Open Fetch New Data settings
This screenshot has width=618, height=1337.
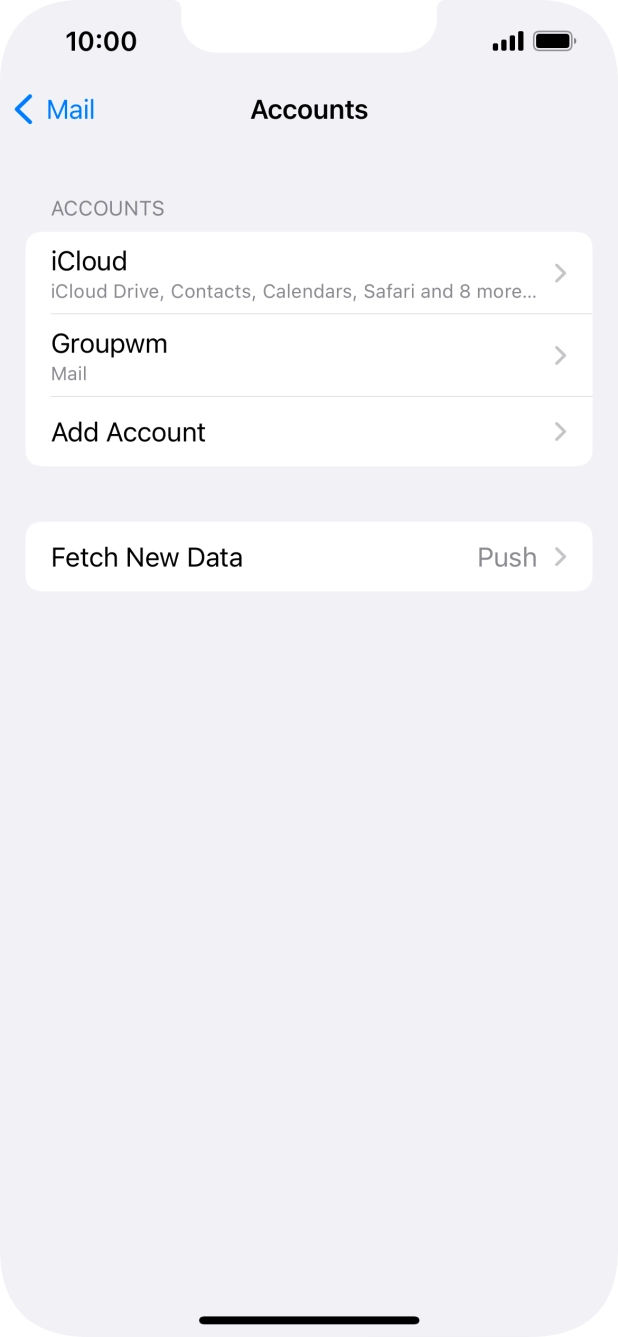pyautogui.click(x=308, y=557)
